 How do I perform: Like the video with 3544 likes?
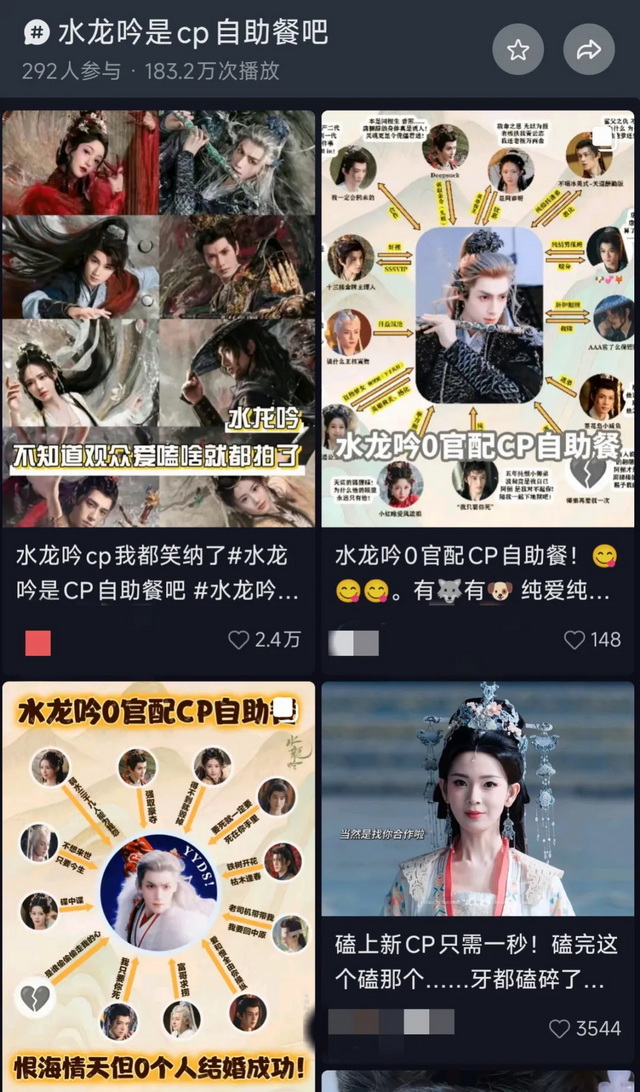[560, 1028]
